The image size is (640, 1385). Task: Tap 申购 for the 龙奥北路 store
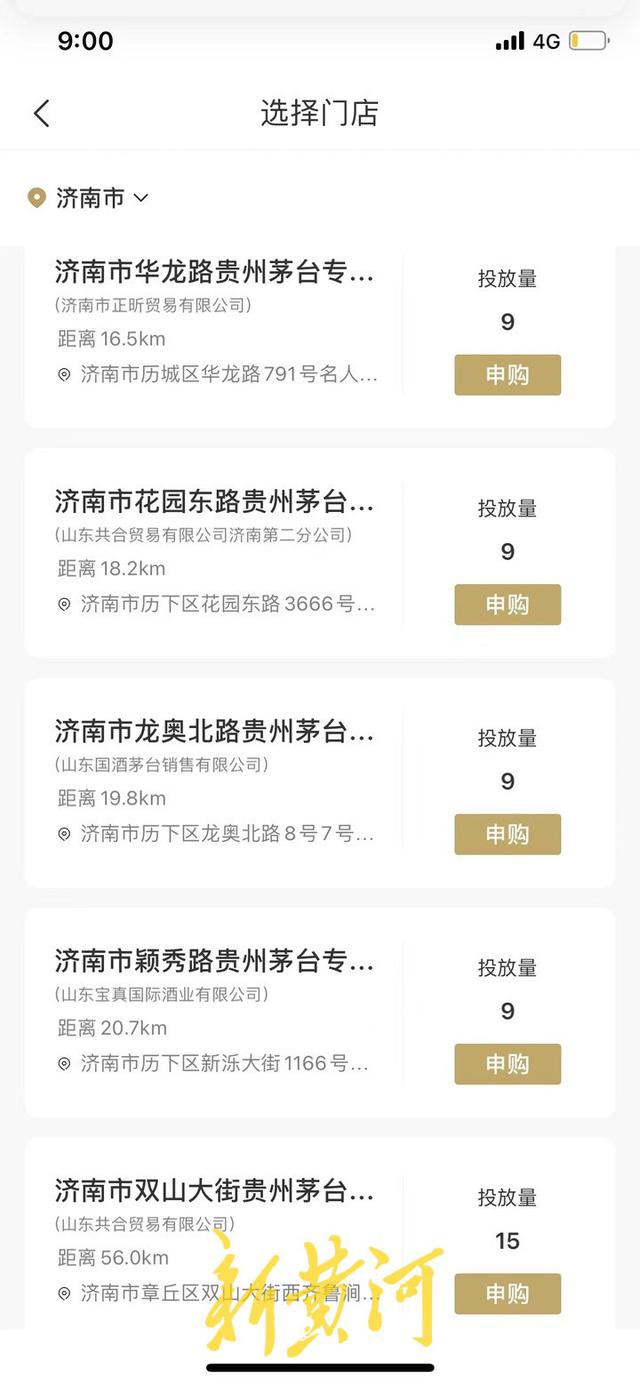[x=507, y=834]
